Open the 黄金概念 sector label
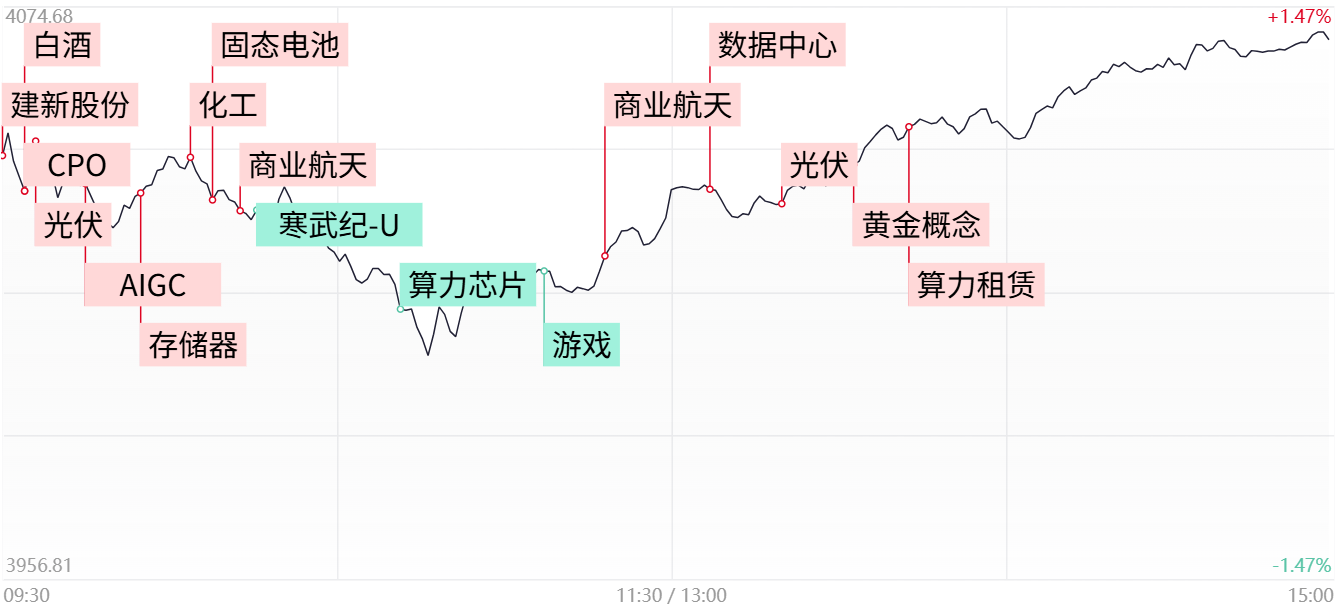The width and height of the screenshot is (1344, 609). [x=921, y=225]
